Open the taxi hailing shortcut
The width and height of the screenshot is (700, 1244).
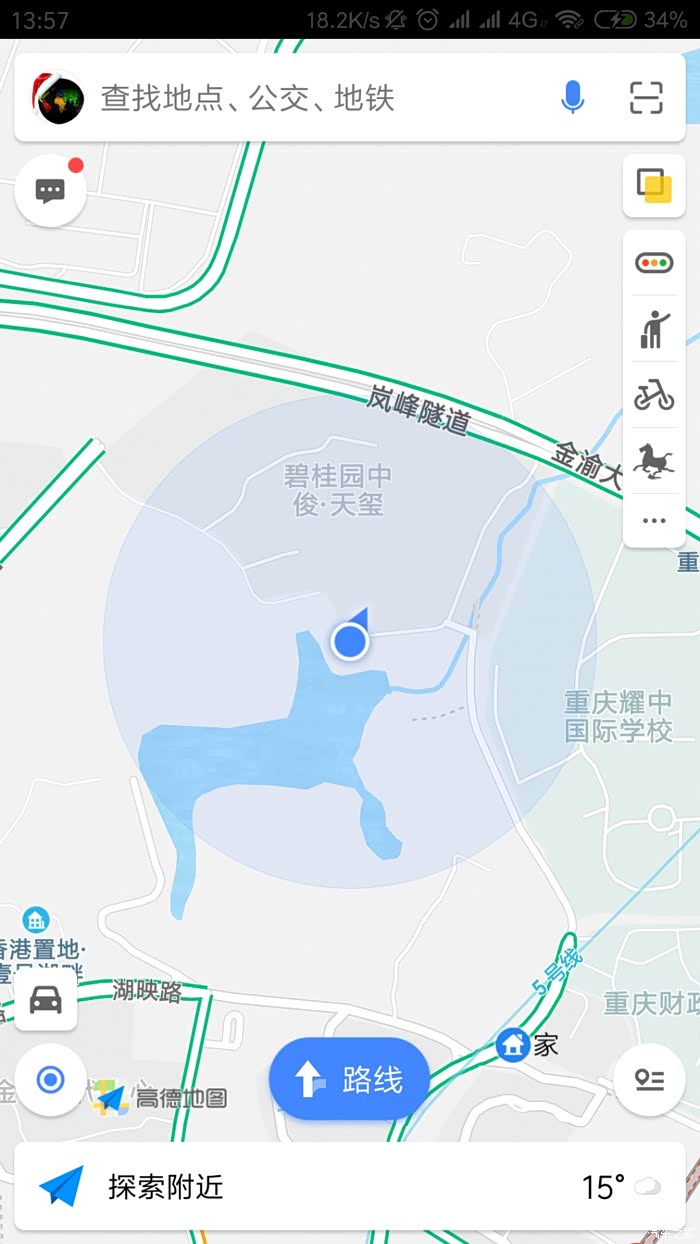654,329
